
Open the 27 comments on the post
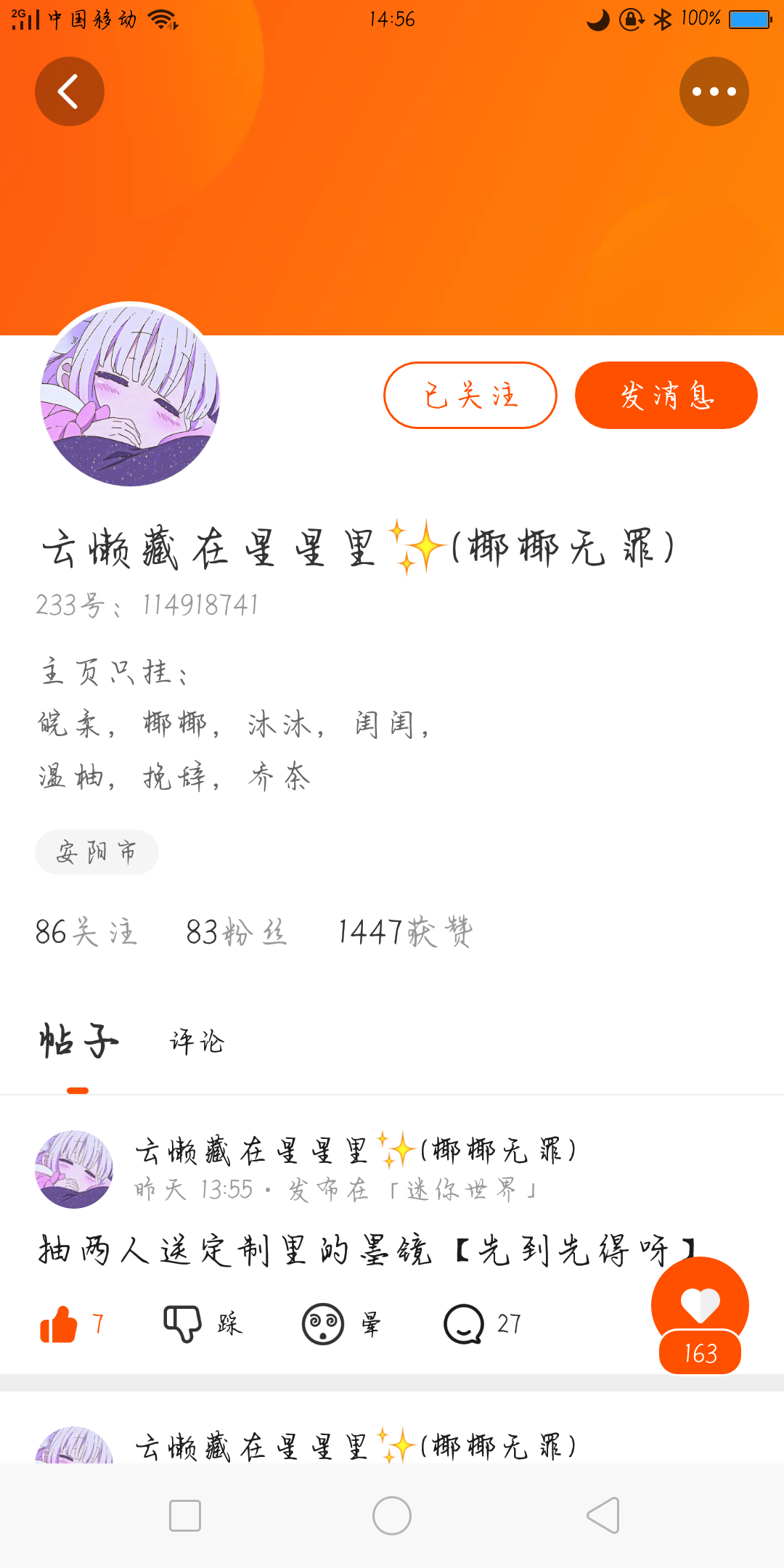coord(465,1324)
